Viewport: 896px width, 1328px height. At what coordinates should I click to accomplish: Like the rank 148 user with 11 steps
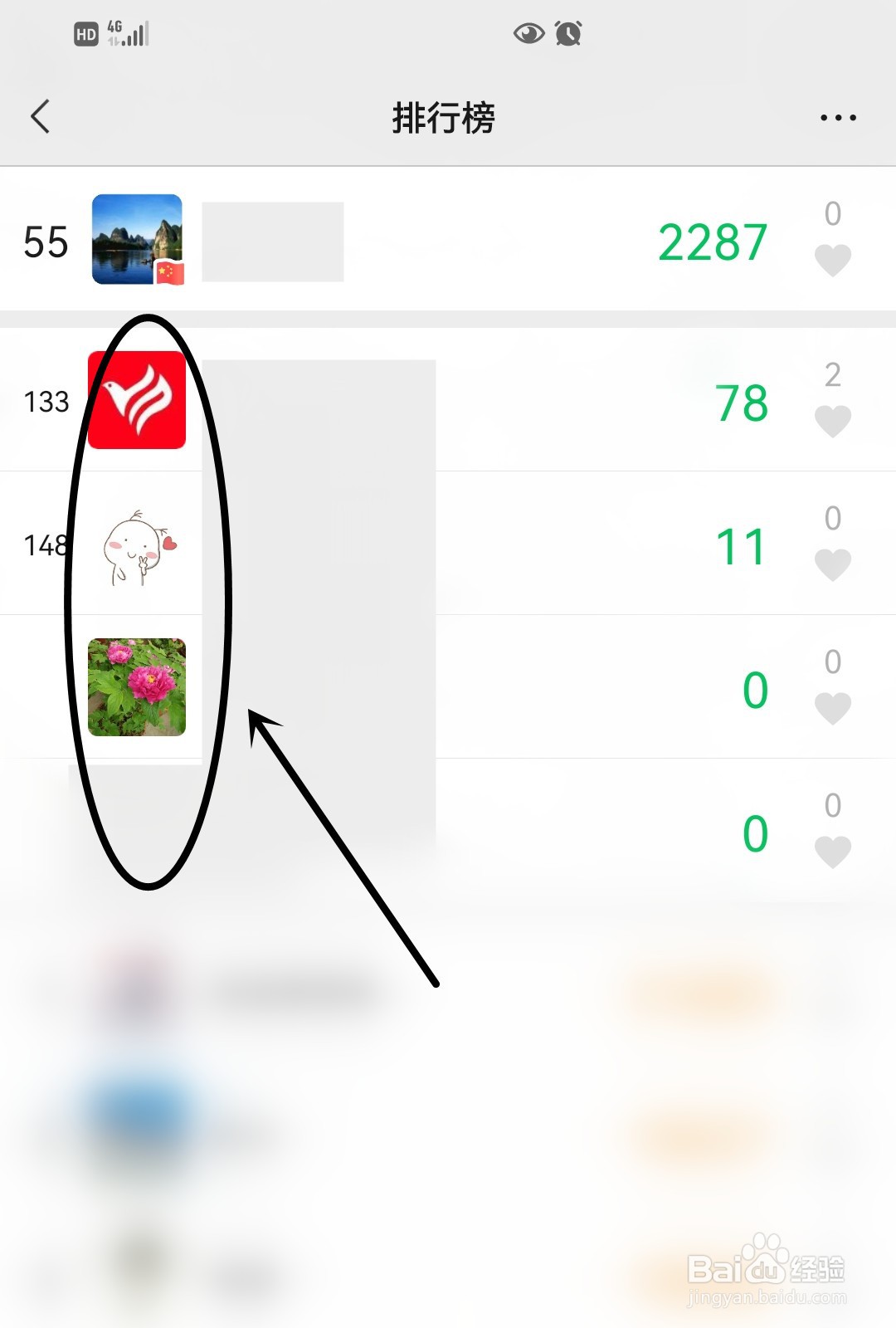point(832,563)
